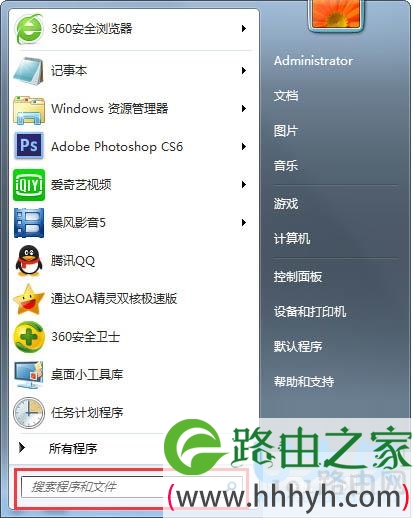
Task: Open 爱奇艺视频
Action: (132, 185)
